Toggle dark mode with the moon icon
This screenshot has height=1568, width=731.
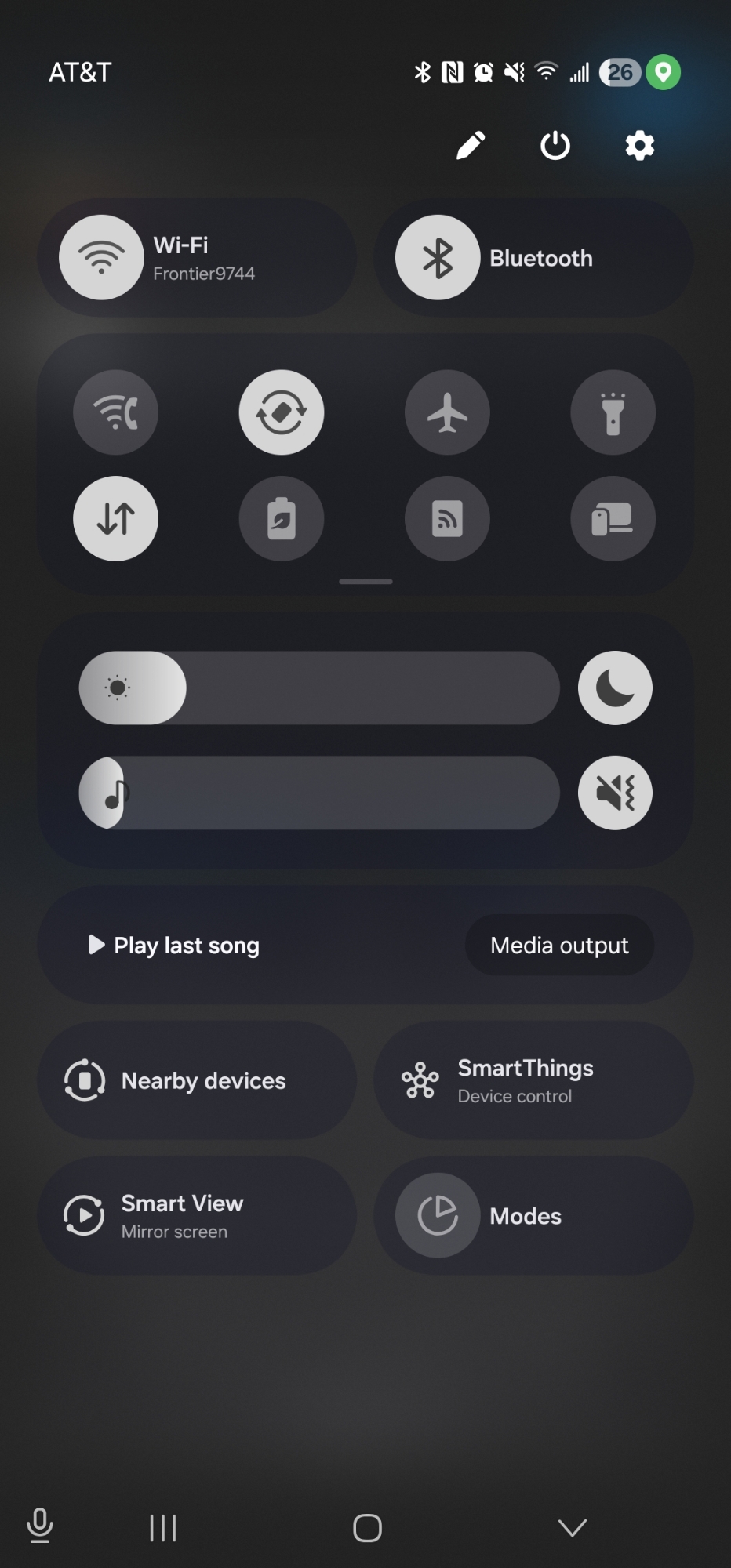(x=615, y=688)
